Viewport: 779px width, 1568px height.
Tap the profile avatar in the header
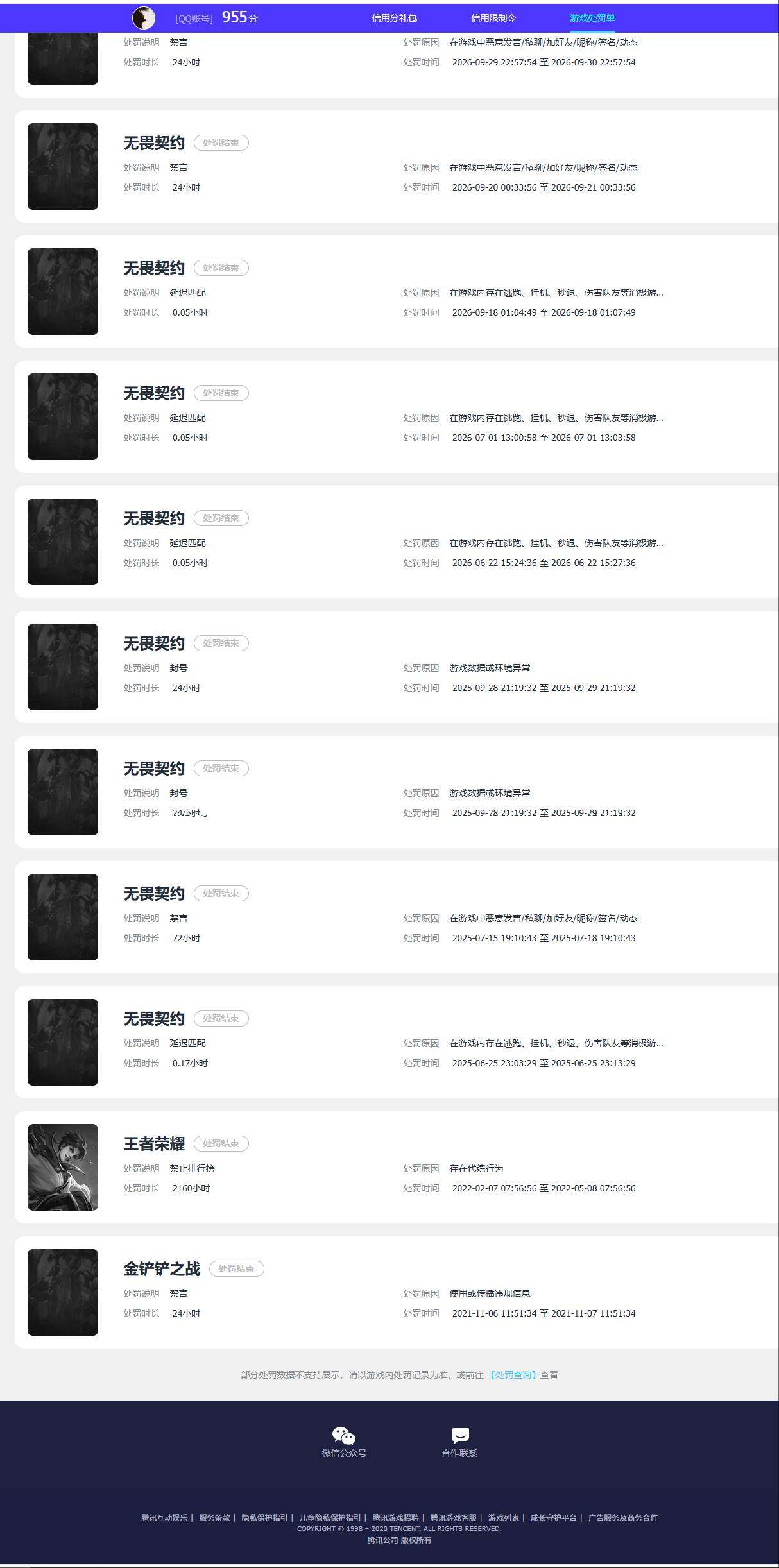(144, 18)
